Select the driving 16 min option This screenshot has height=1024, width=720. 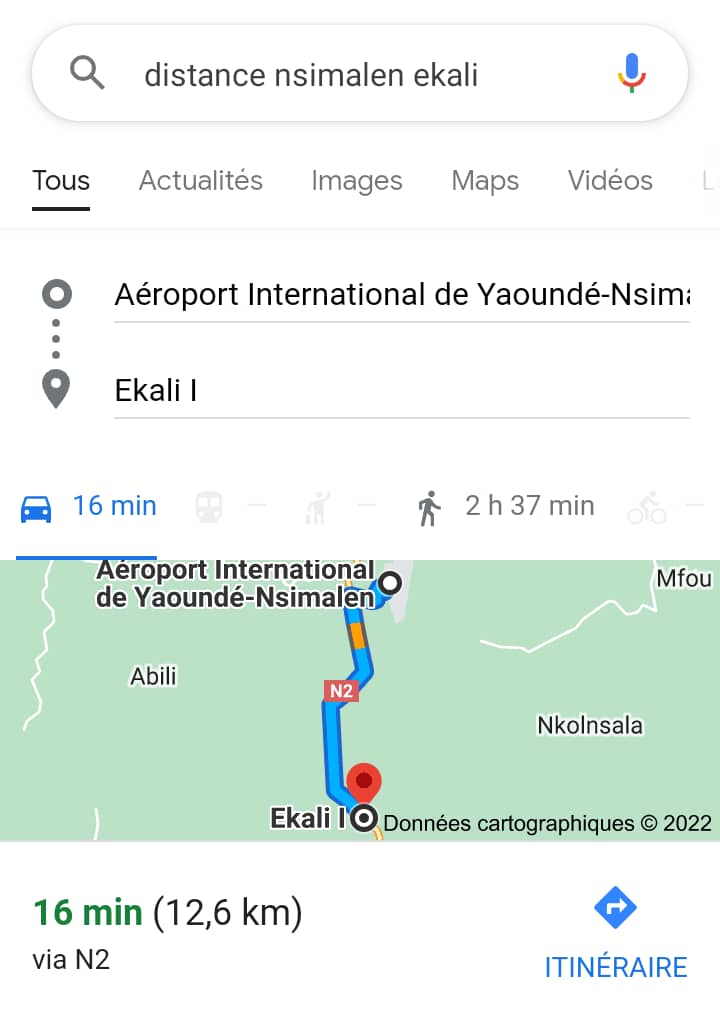(88, 507)
